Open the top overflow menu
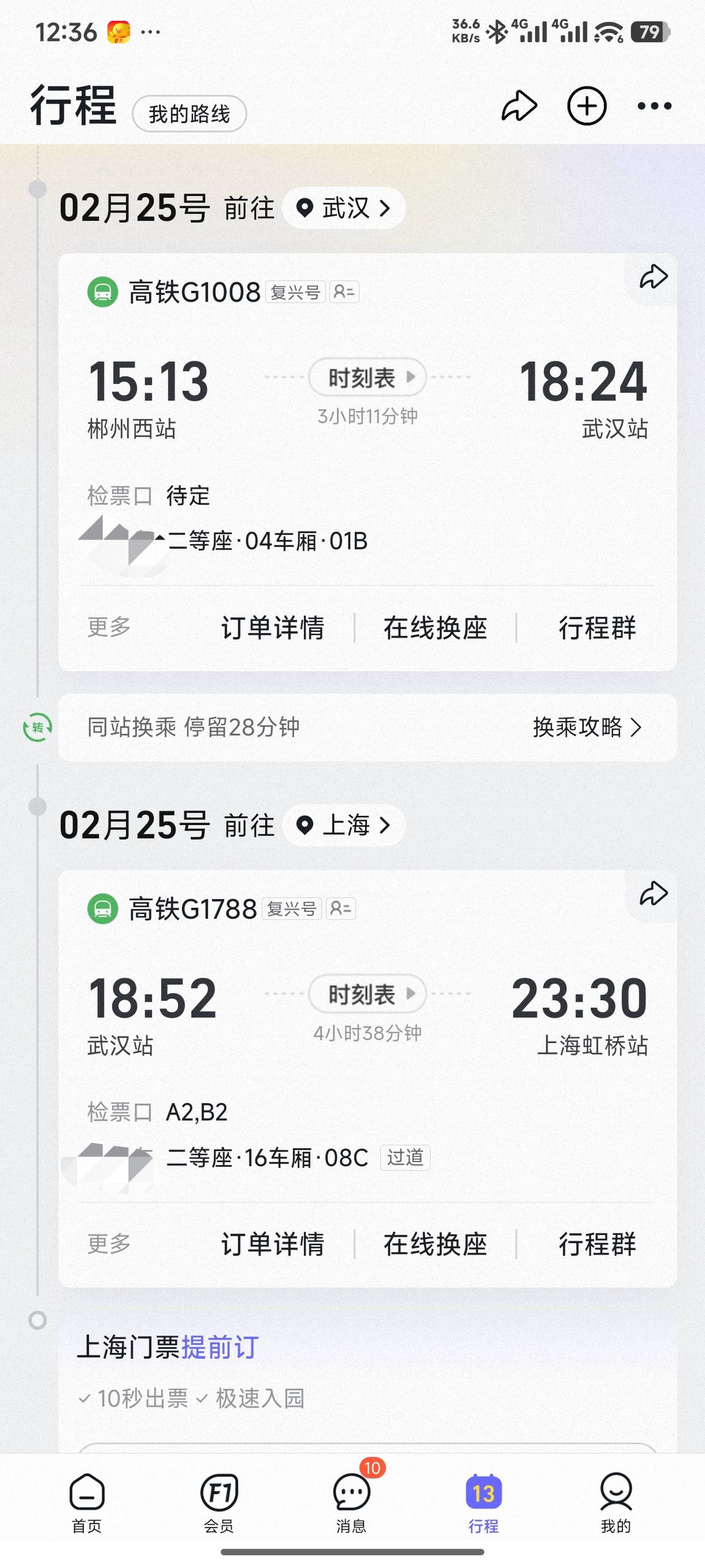The image size is (705, 1568). click(x=654, y=106)
